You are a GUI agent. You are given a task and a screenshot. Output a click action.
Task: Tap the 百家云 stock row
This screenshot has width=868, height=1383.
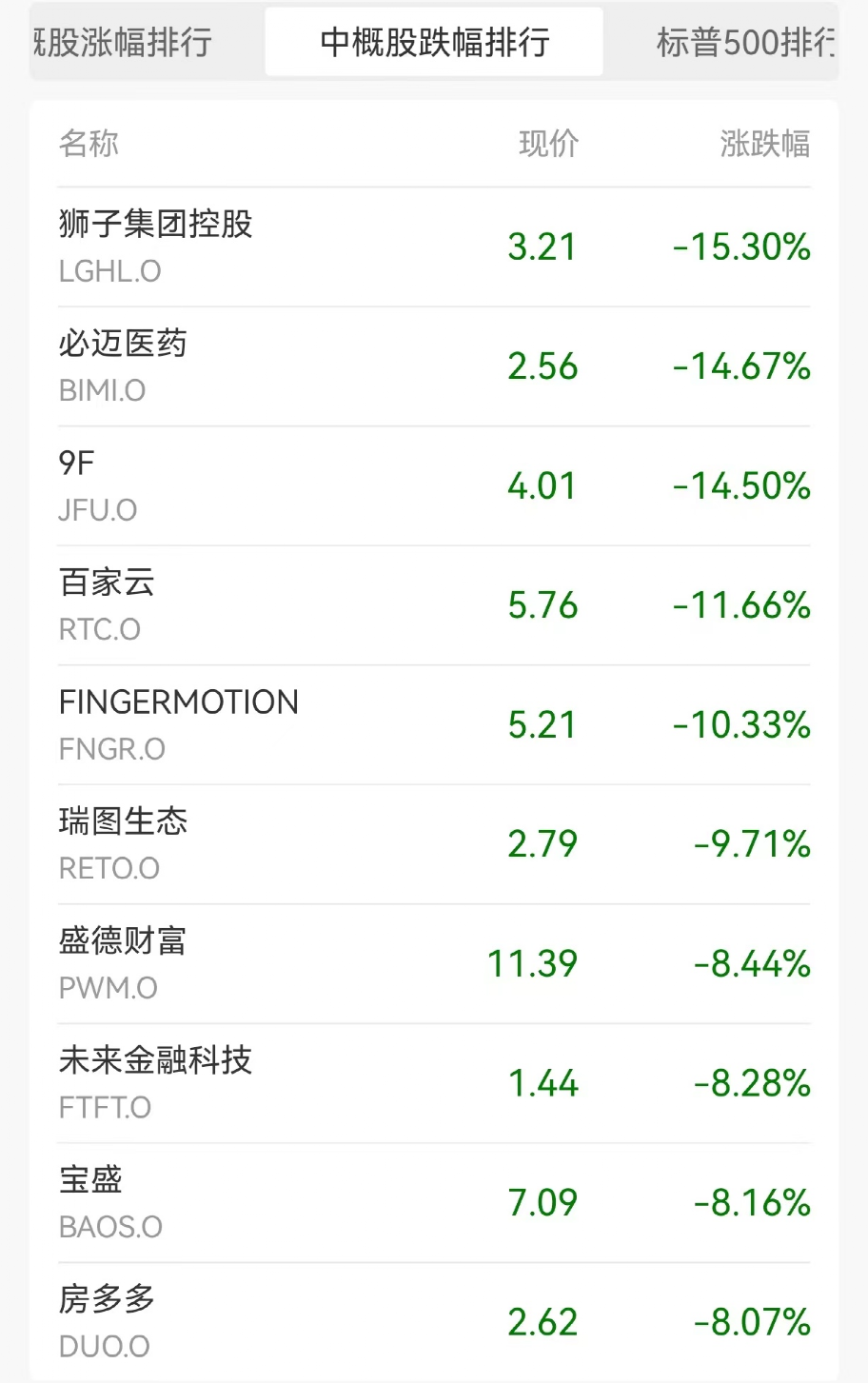point(434,605)
